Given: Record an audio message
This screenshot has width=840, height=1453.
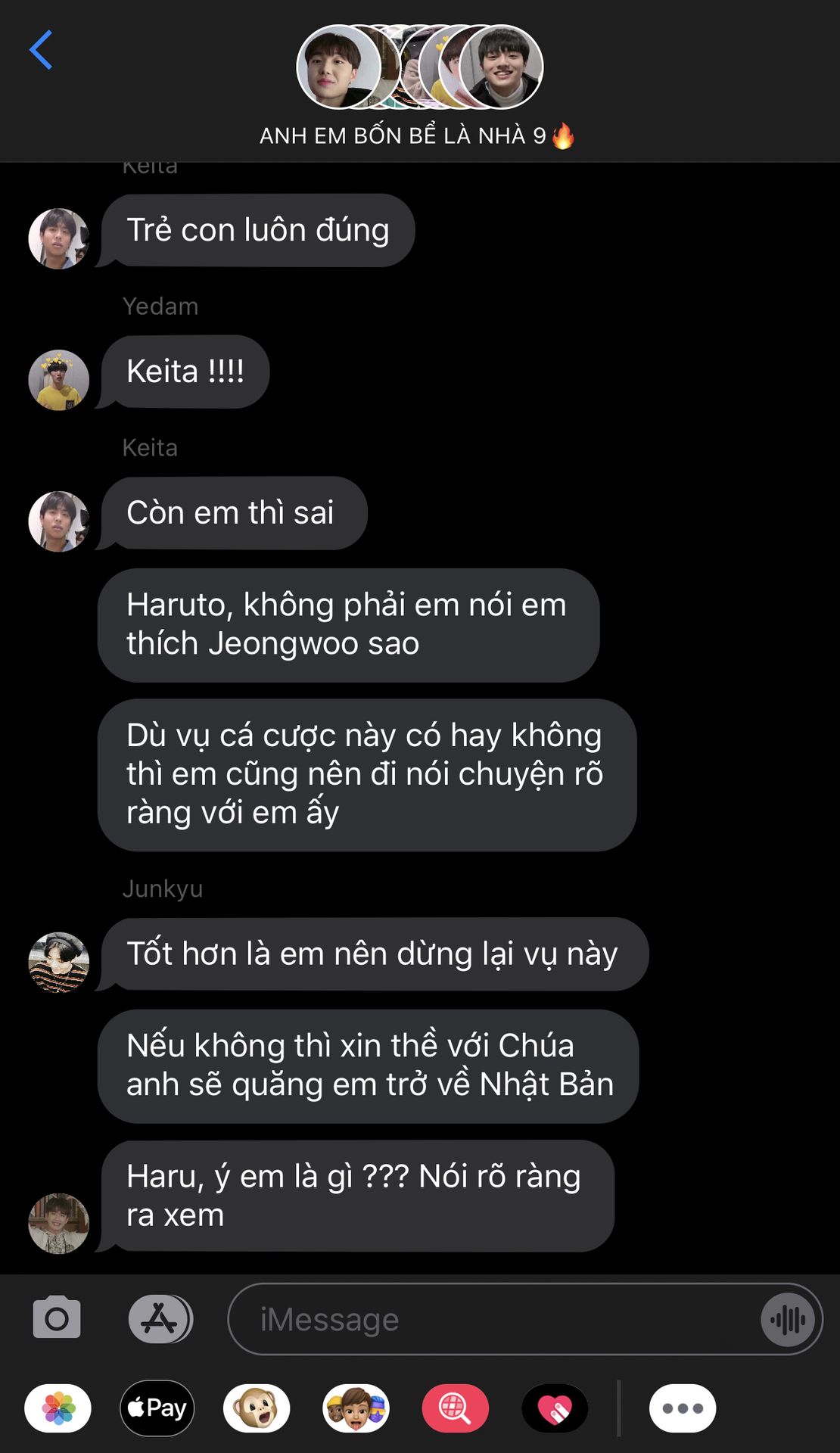Looking at the screenshot, I should 788,1320.
